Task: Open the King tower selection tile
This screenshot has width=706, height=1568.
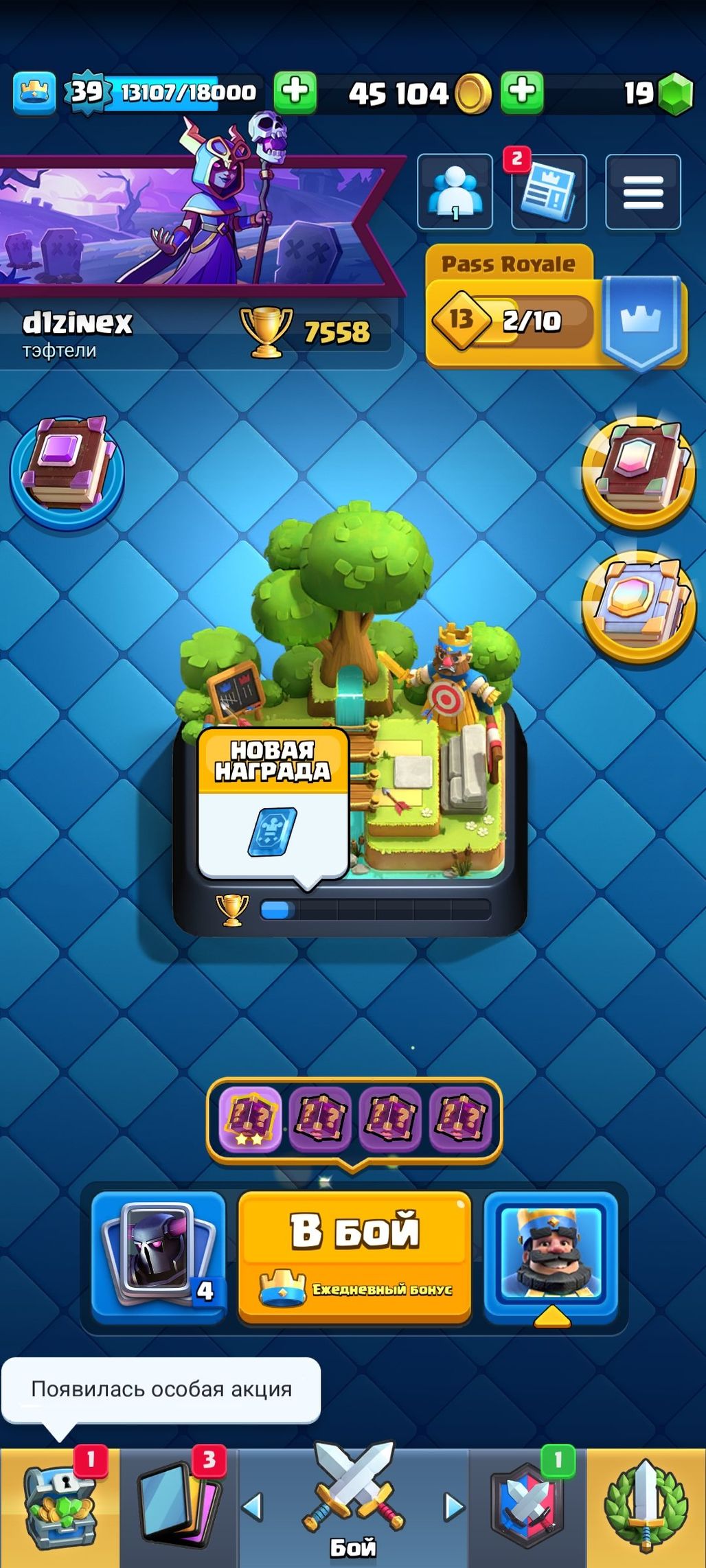Action: pos(551,1256)
